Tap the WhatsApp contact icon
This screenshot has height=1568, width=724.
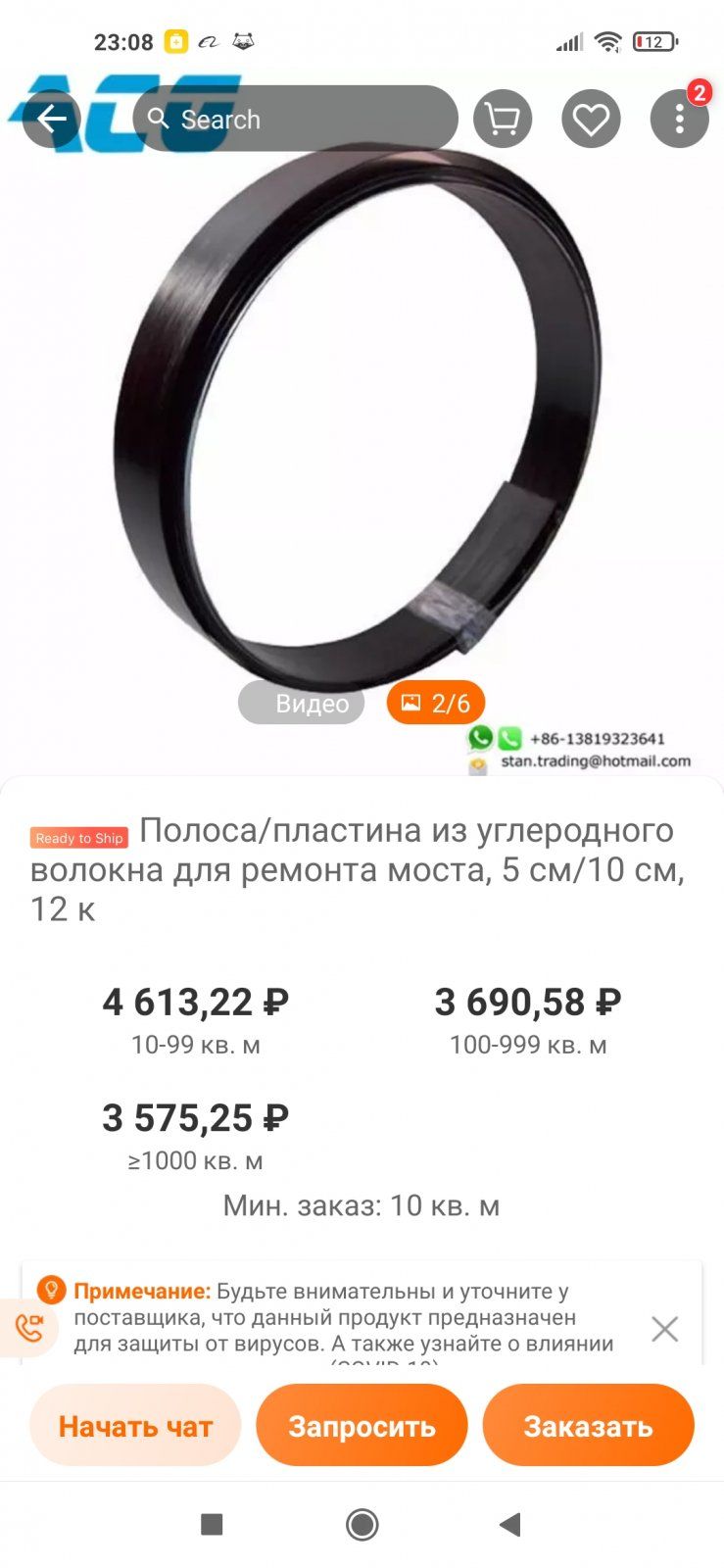pyautogui.click(x=482, y=738)
